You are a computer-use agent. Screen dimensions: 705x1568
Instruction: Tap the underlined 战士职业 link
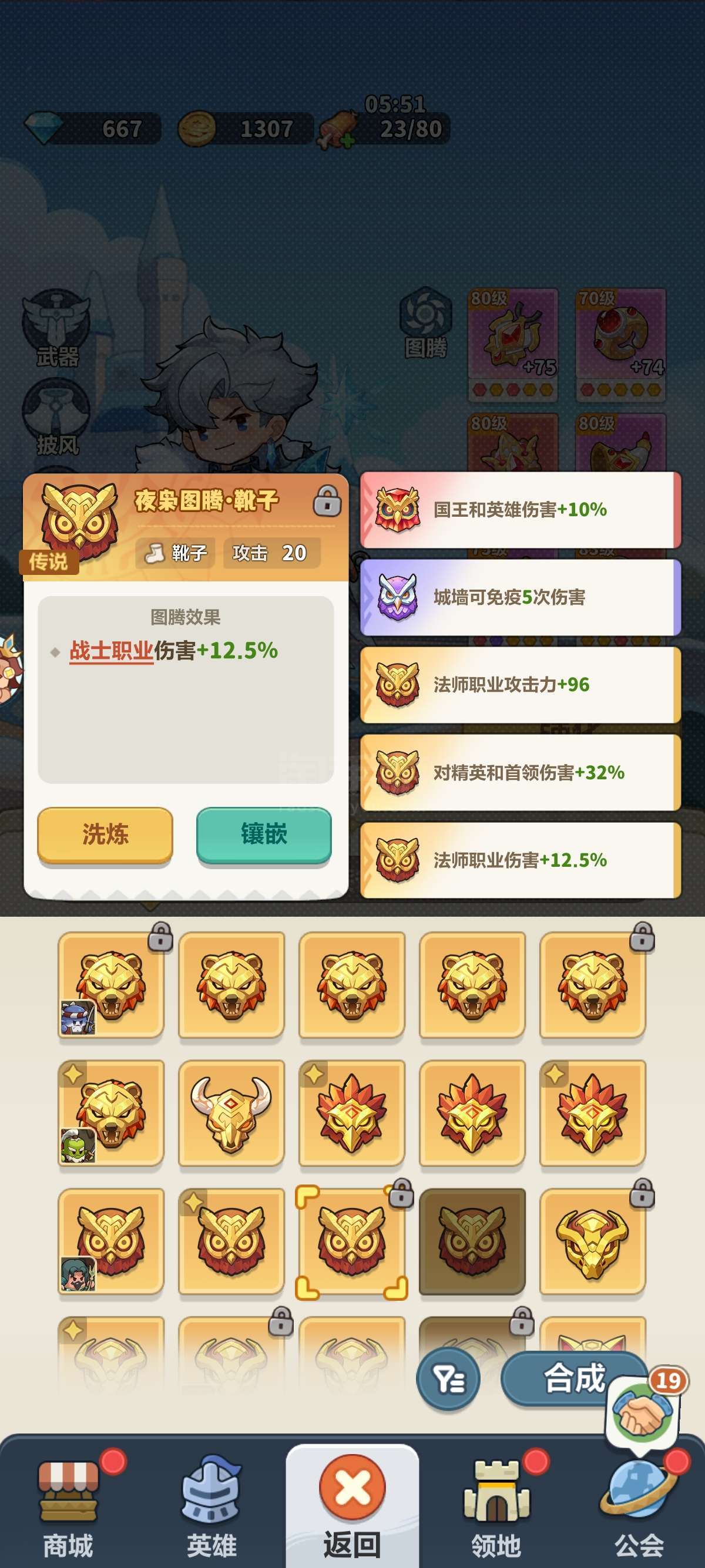(x=112, y=651)
